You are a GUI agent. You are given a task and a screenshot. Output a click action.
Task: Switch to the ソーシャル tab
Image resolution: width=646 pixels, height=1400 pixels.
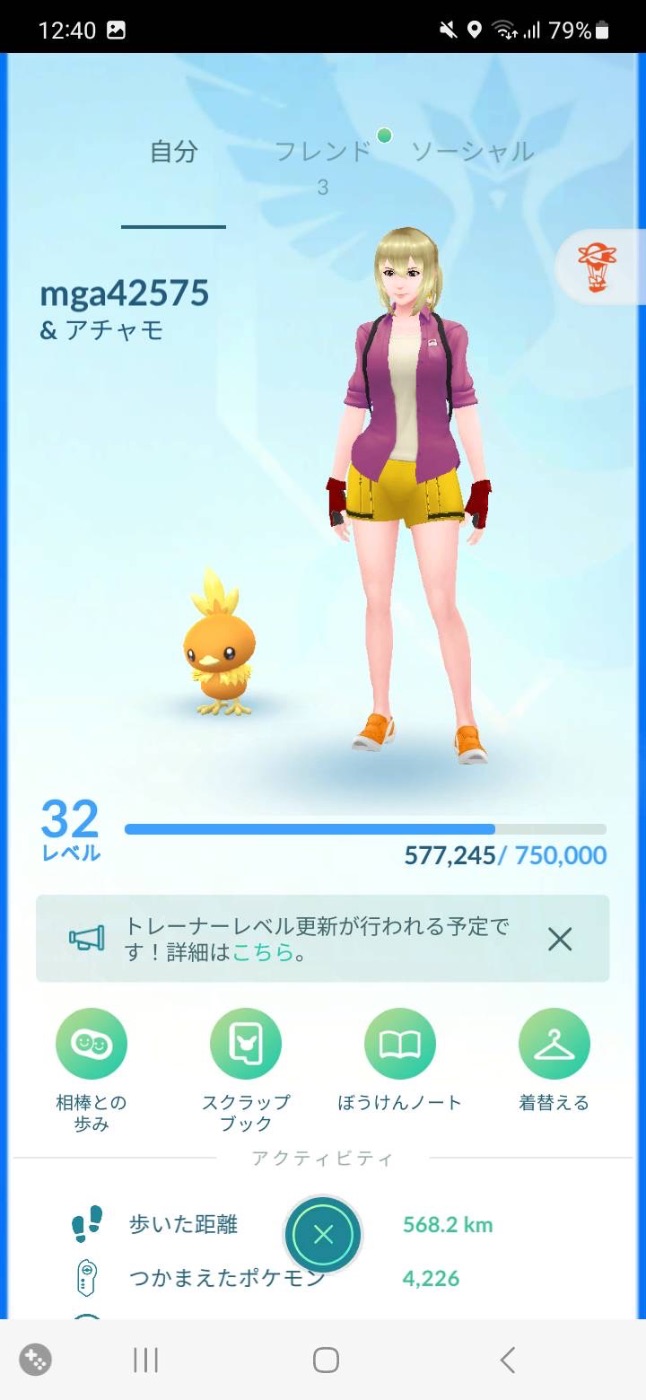point(472,152)
